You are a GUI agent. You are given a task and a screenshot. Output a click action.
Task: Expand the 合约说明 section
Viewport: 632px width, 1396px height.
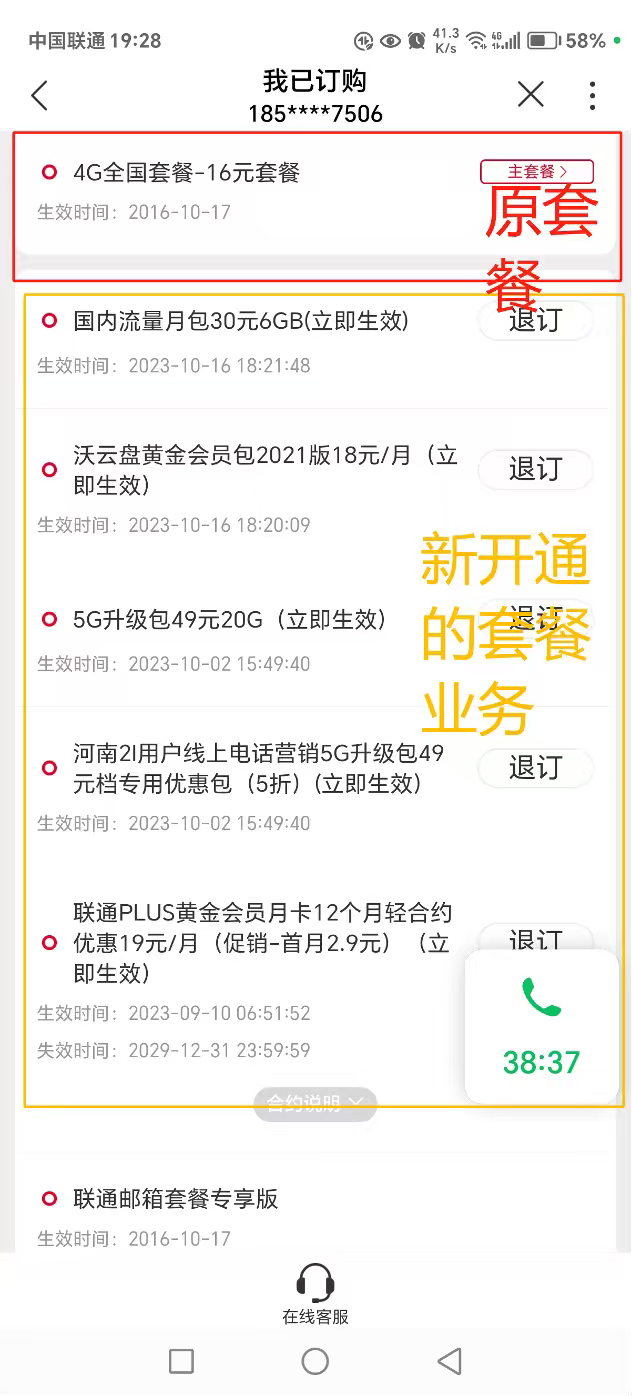(x=315, y=1104)
